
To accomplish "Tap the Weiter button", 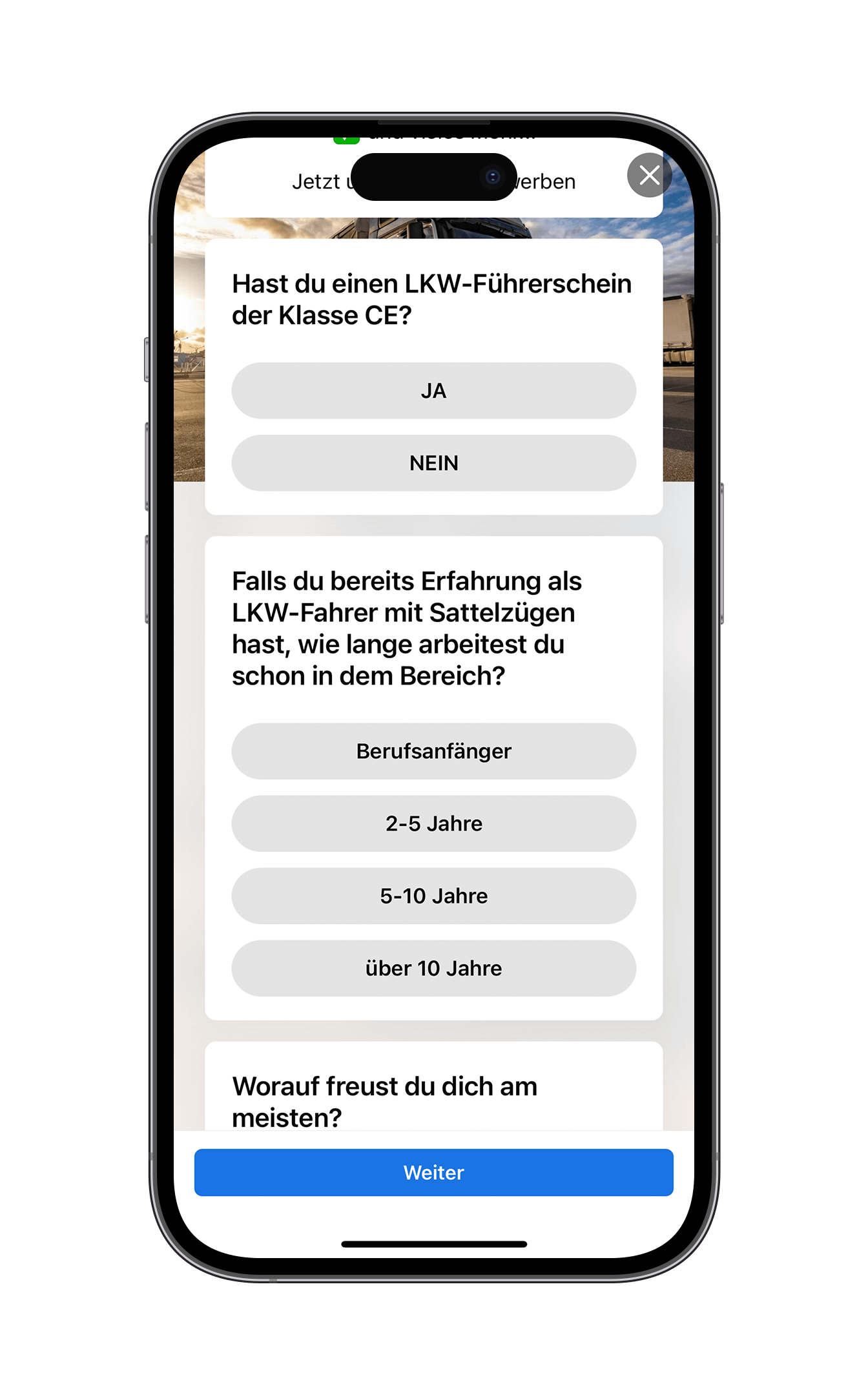I will click(434, 1172).
